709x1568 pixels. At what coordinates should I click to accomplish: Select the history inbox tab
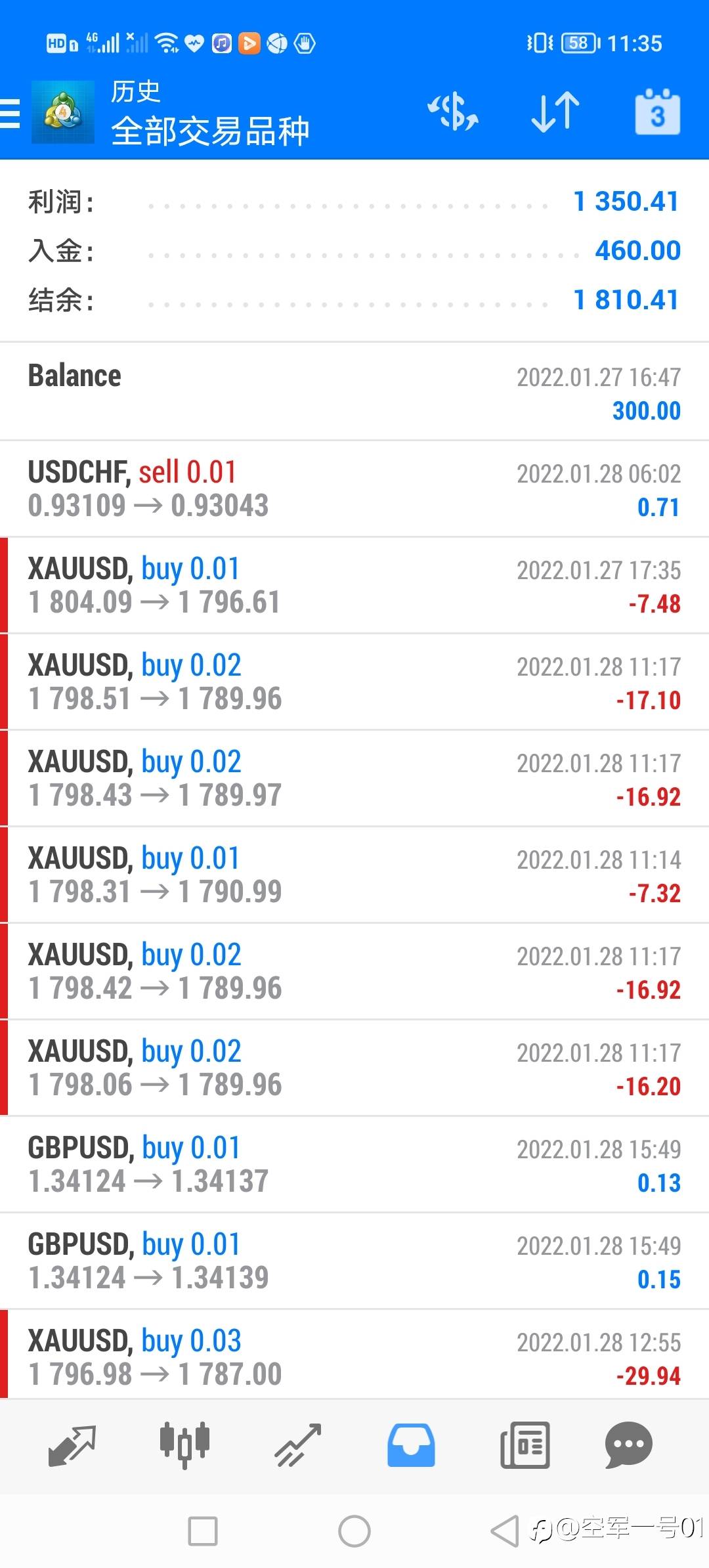tap(411, 1446)
